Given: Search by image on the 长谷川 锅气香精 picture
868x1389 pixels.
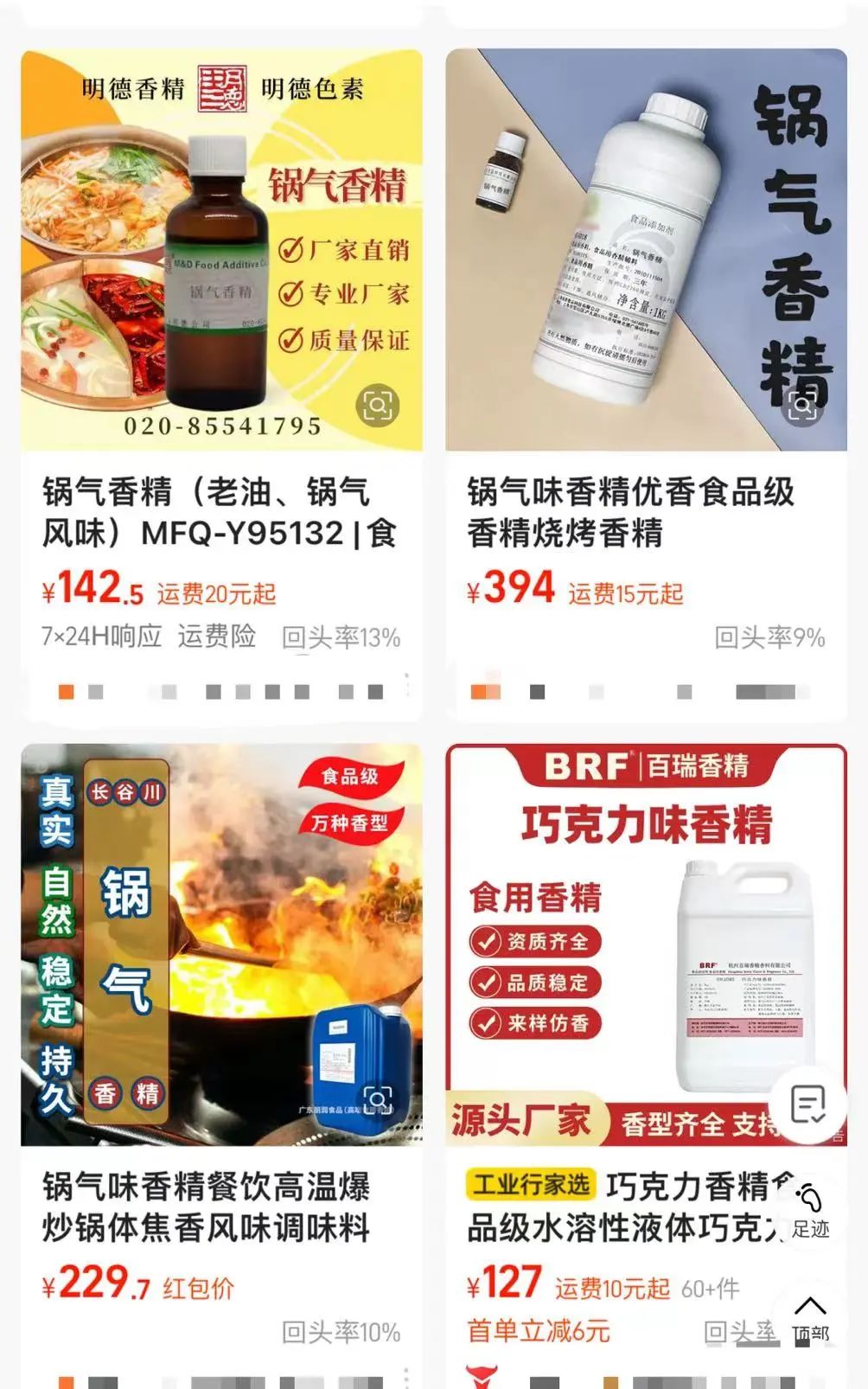Looking at the screenshot, I should pos(377,1099).
